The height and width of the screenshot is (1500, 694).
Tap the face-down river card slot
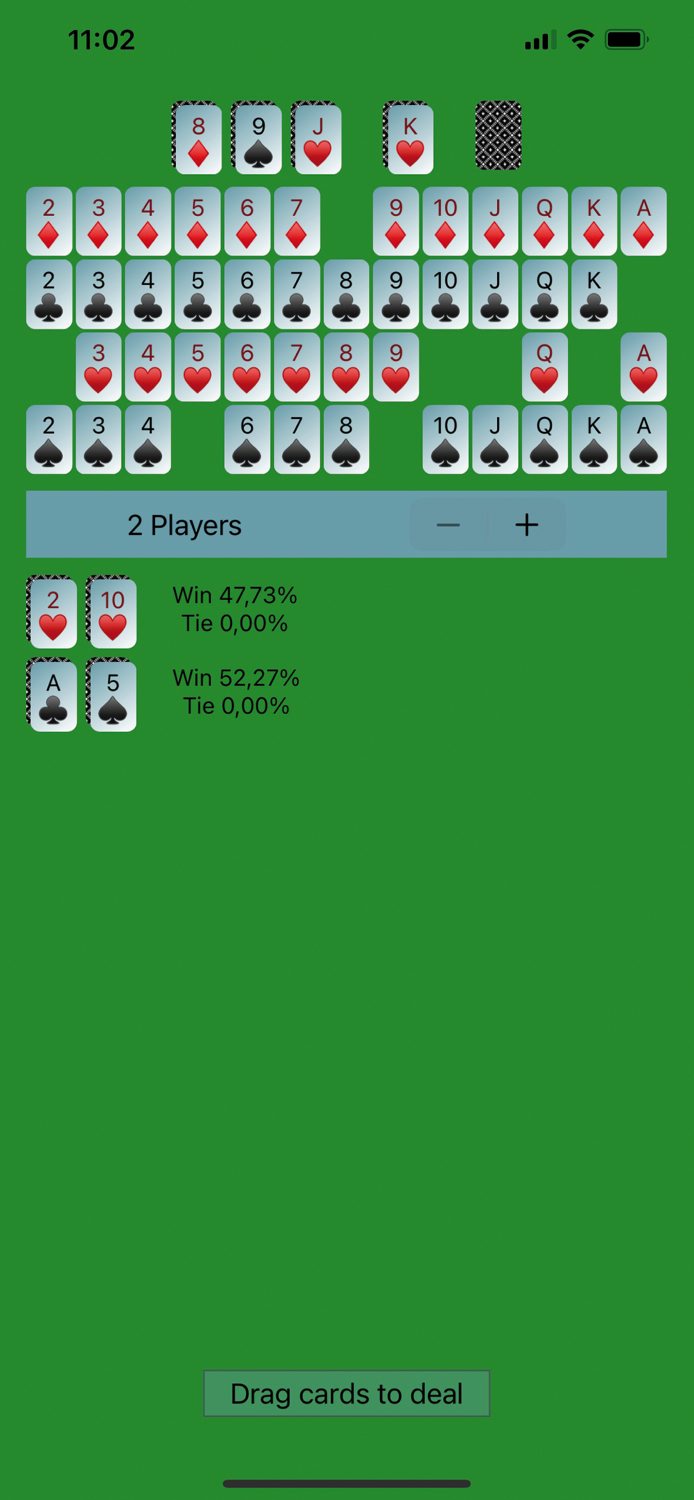[x=498, y=135]
